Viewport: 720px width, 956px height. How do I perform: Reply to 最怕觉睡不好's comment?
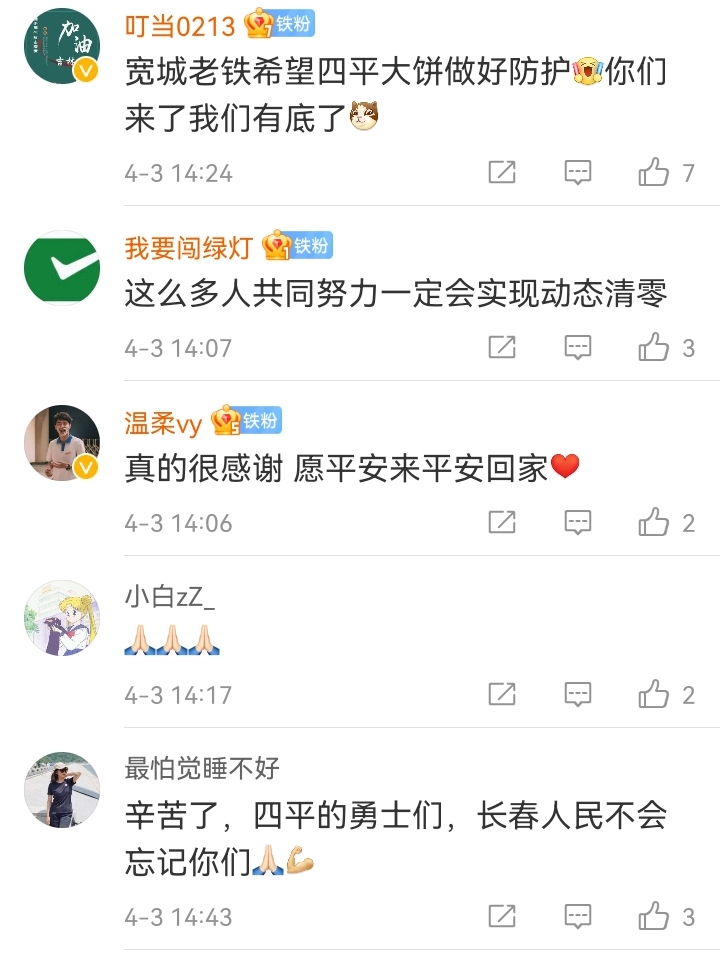click(578, 916)
